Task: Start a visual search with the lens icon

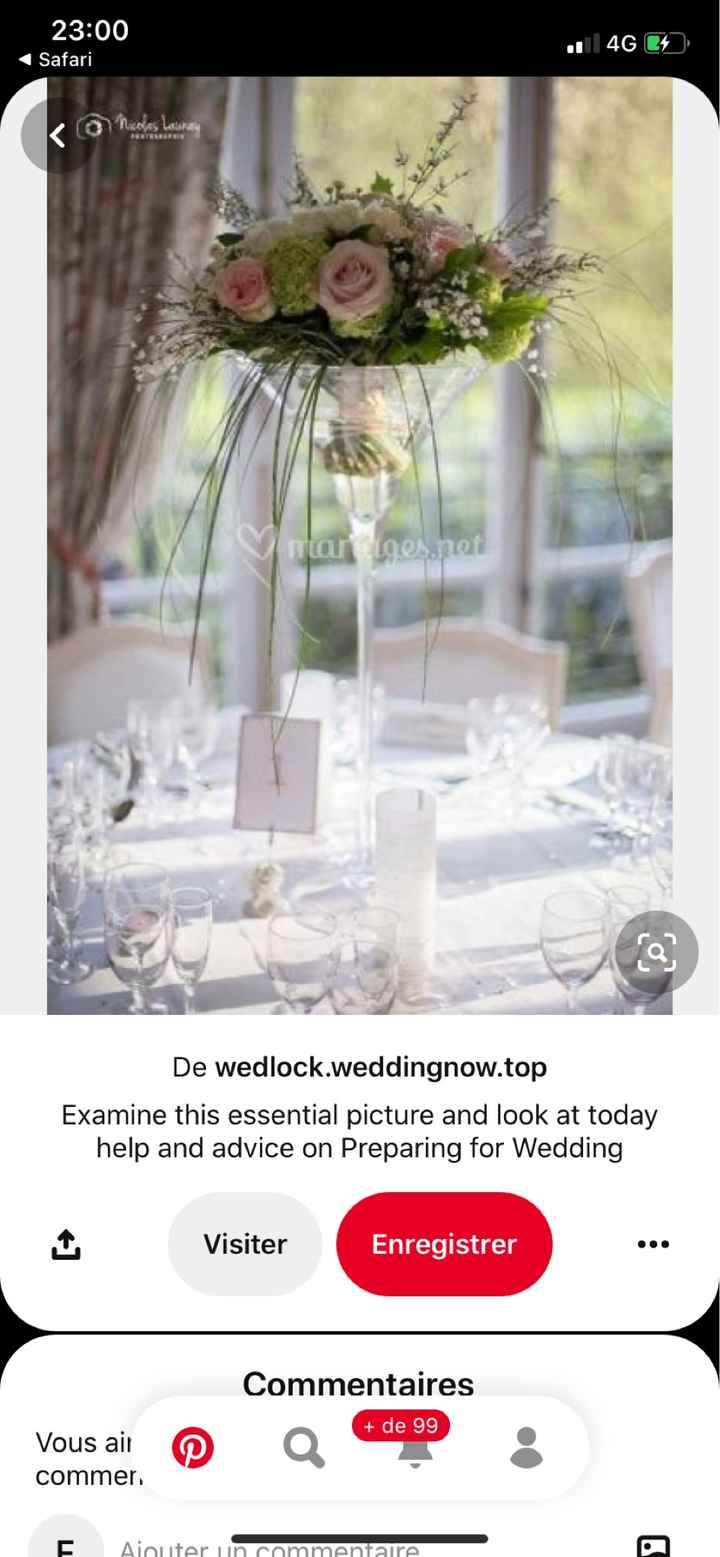Action: click(656, 952)
